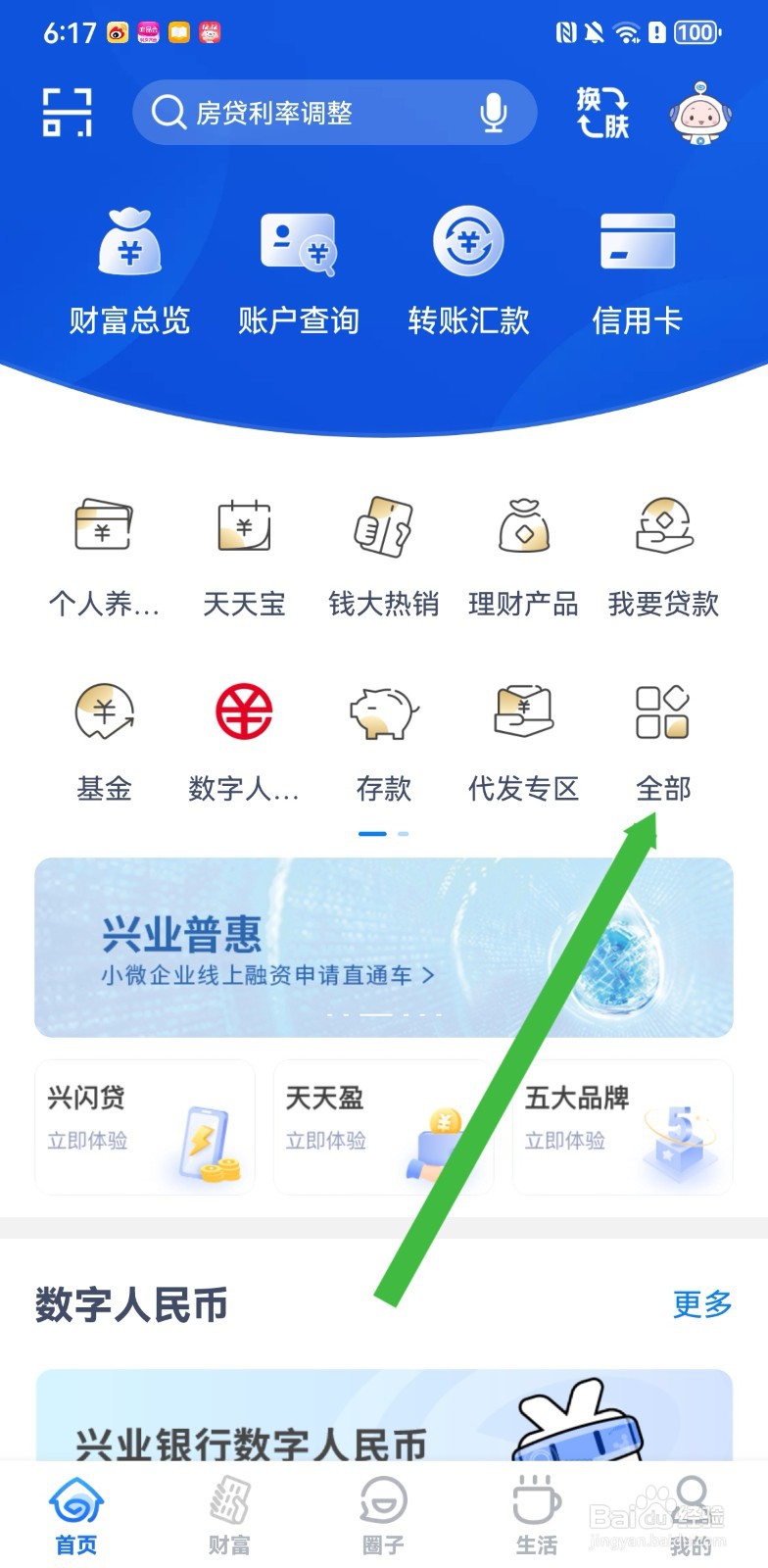Open the QR code scanner
Screen dimensions: 768x1568
(66, 112)
